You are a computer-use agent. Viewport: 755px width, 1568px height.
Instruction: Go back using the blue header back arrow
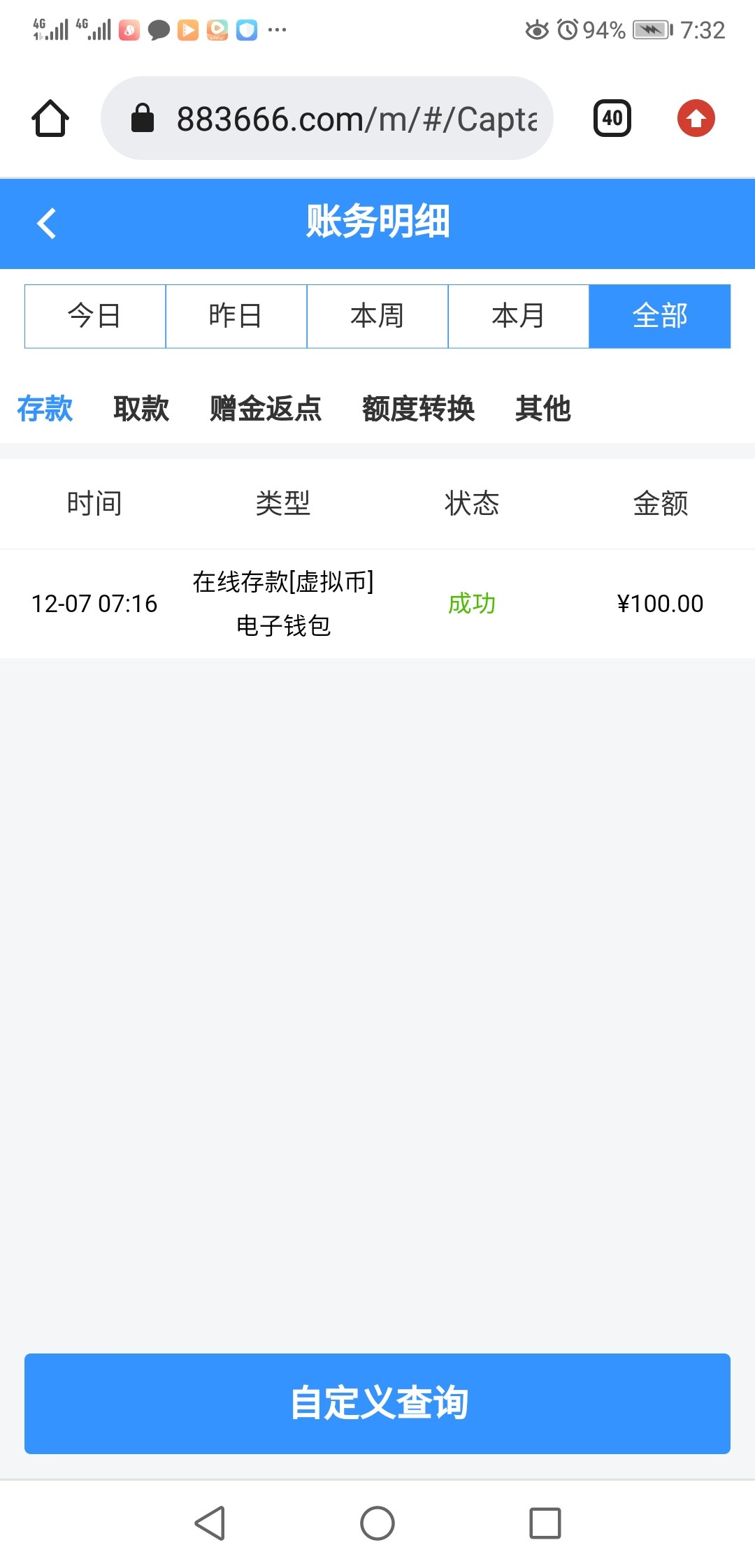point(46,224)
